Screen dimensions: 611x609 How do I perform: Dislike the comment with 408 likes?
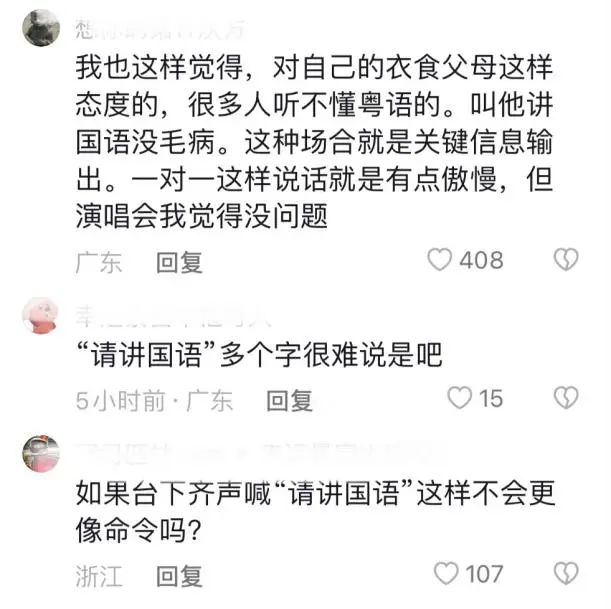[566, 260]
